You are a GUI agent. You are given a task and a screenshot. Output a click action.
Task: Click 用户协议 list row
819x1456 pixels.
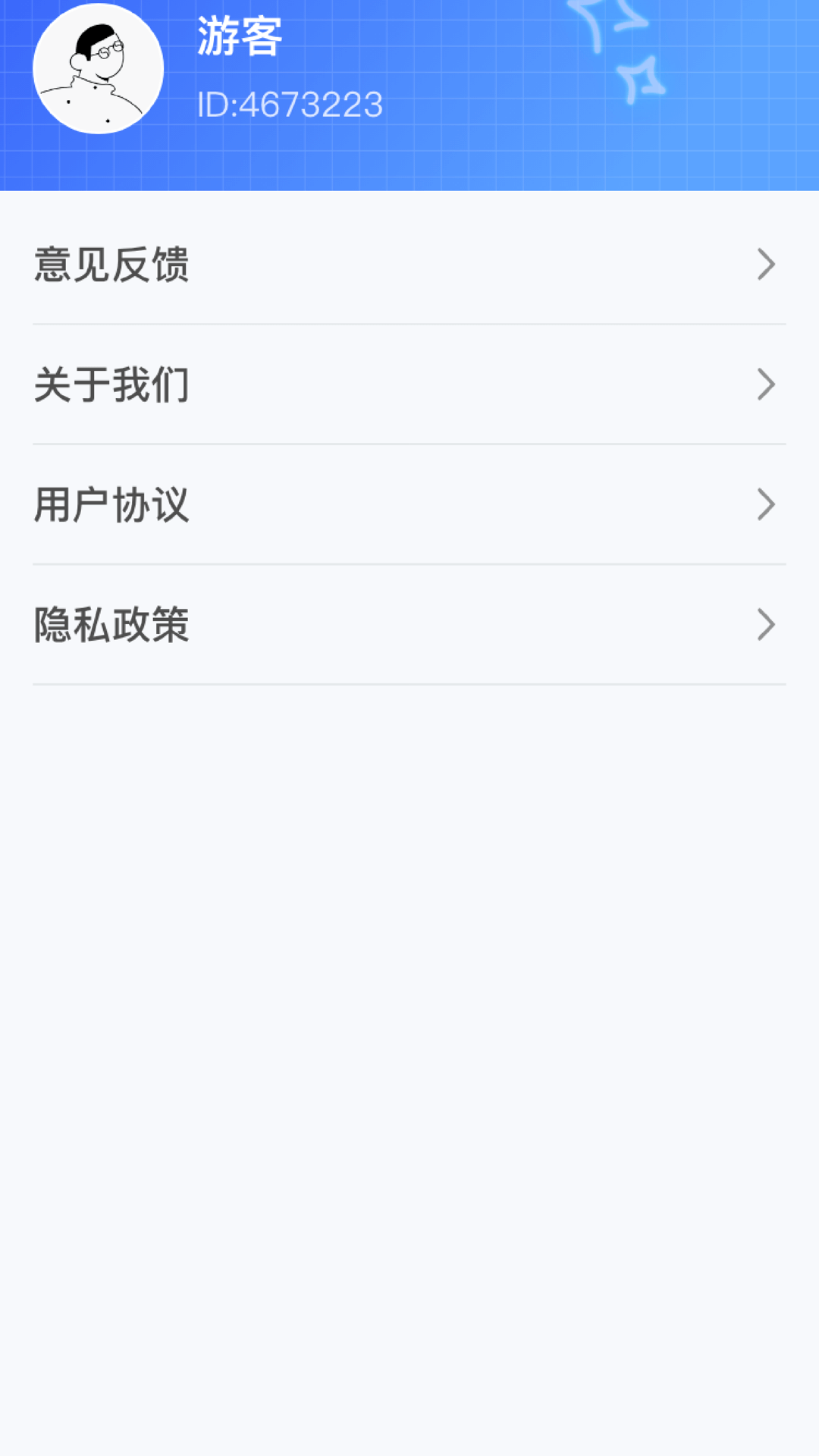click(x=409, y=504)
